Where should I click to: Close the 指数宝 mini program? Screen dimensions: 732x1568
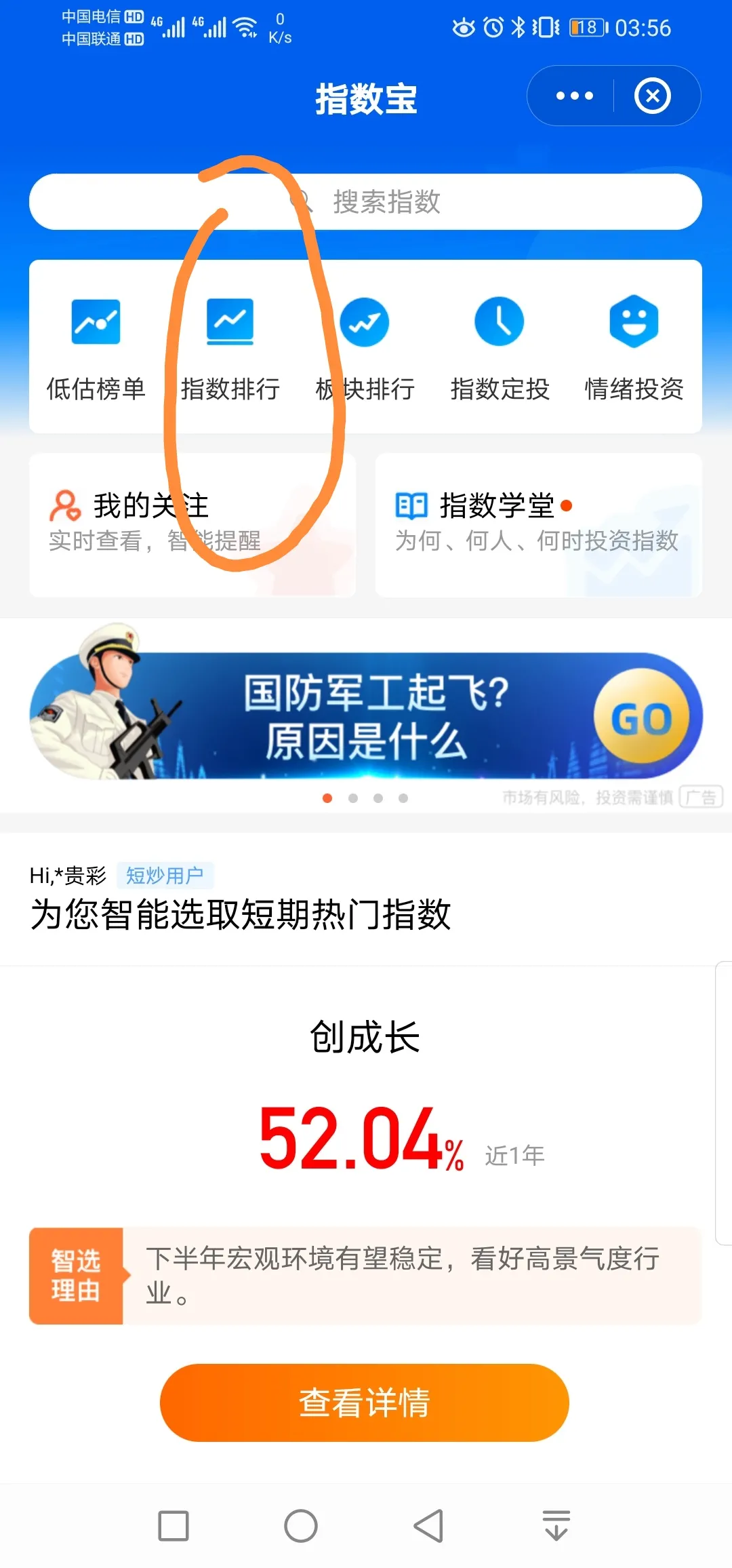(653, 96)
